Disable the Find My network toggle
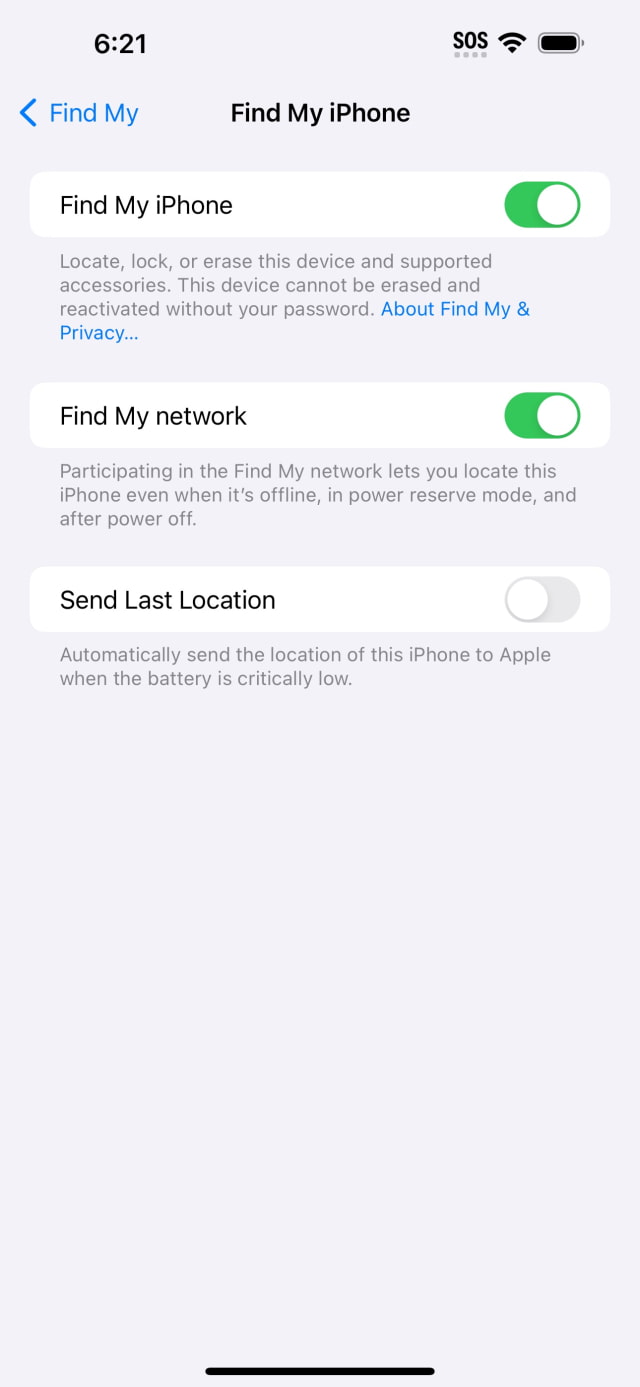The image size is (640, 1387). tap(541, 416)
